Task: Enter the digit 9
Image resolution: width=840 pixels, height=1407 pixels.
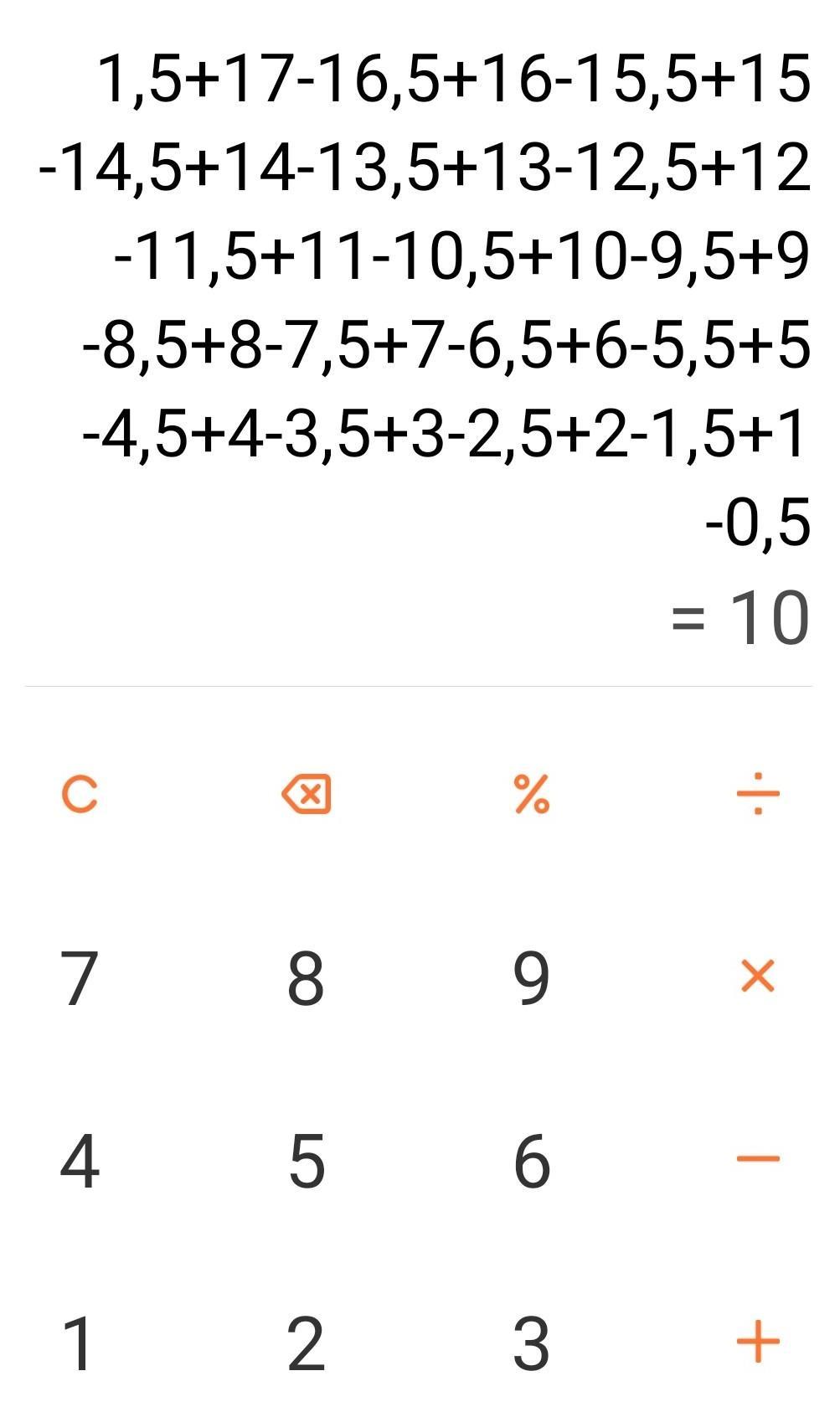Action: point(532,977)
